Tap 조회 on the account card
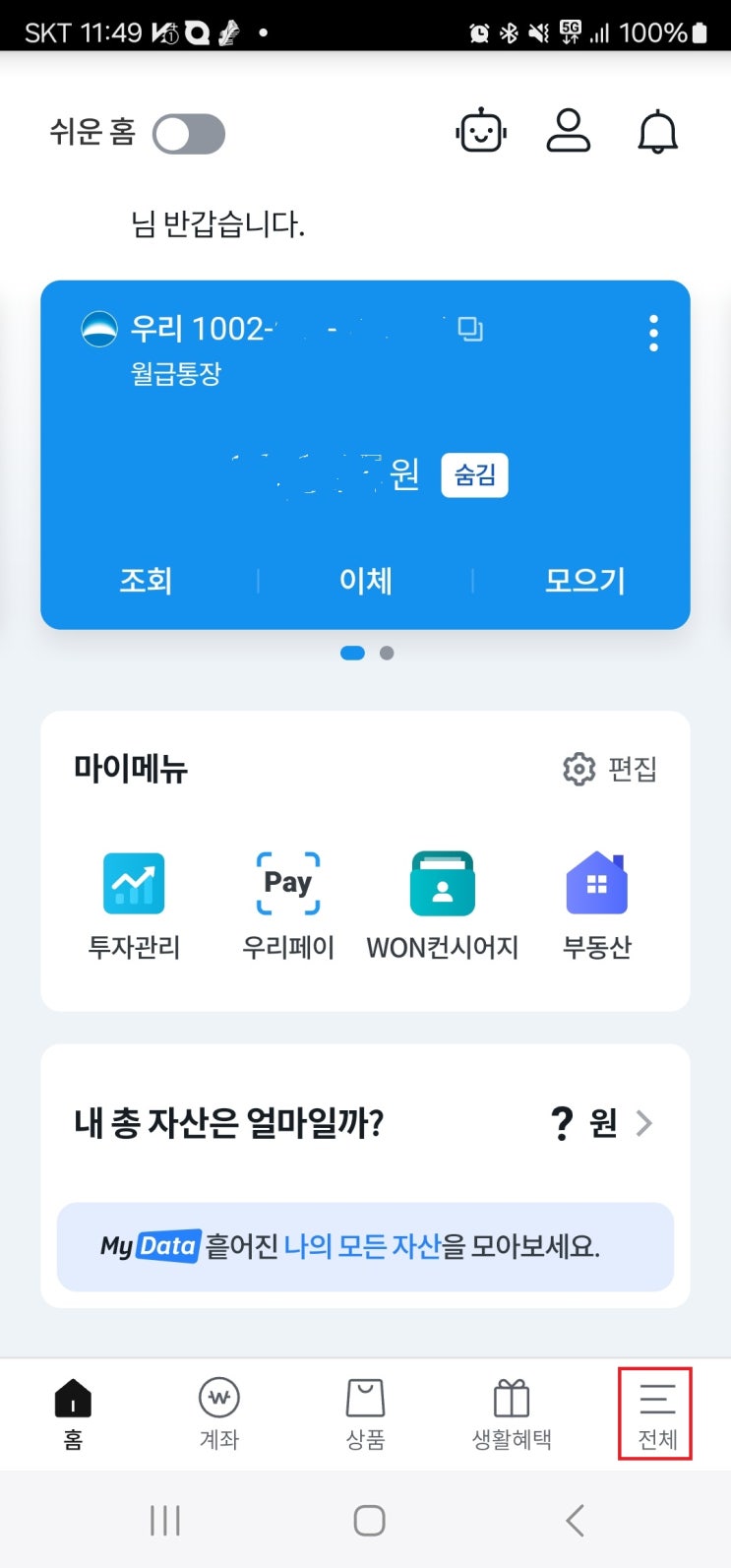Viewport: 731px width, 1568px height. click(146, 580)
